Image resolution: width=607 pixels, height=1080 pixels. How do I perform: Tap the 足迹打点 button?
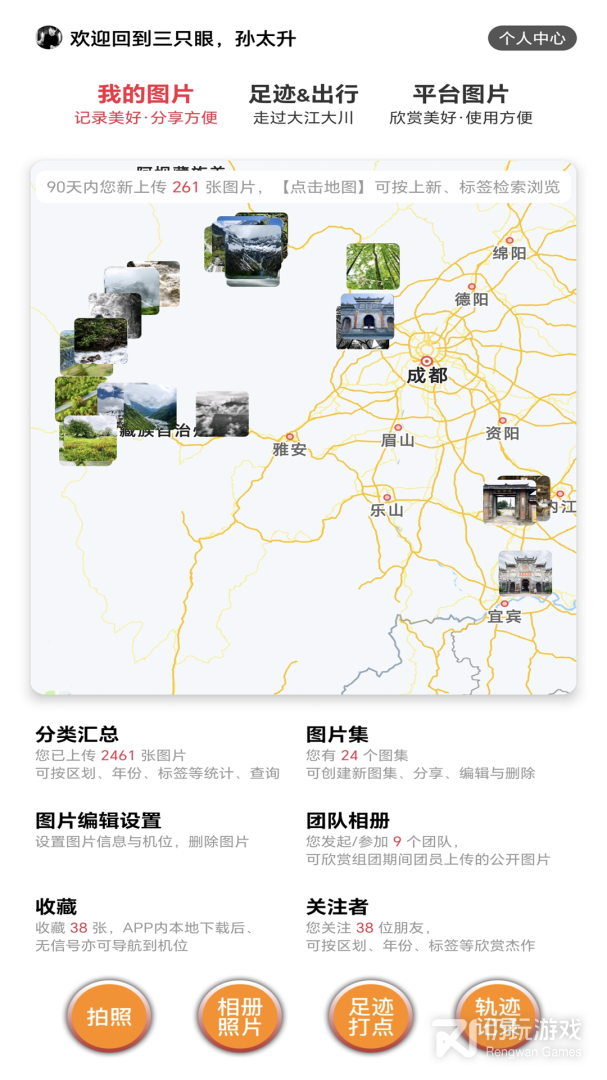coord(371,1017)
